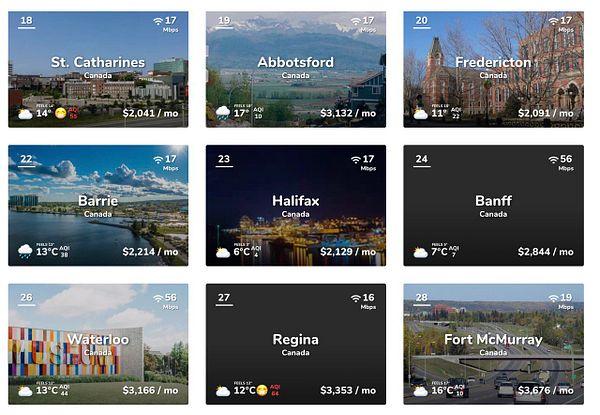Select the Abbotsford city card

pyautogui.click(x=295, y=68)
